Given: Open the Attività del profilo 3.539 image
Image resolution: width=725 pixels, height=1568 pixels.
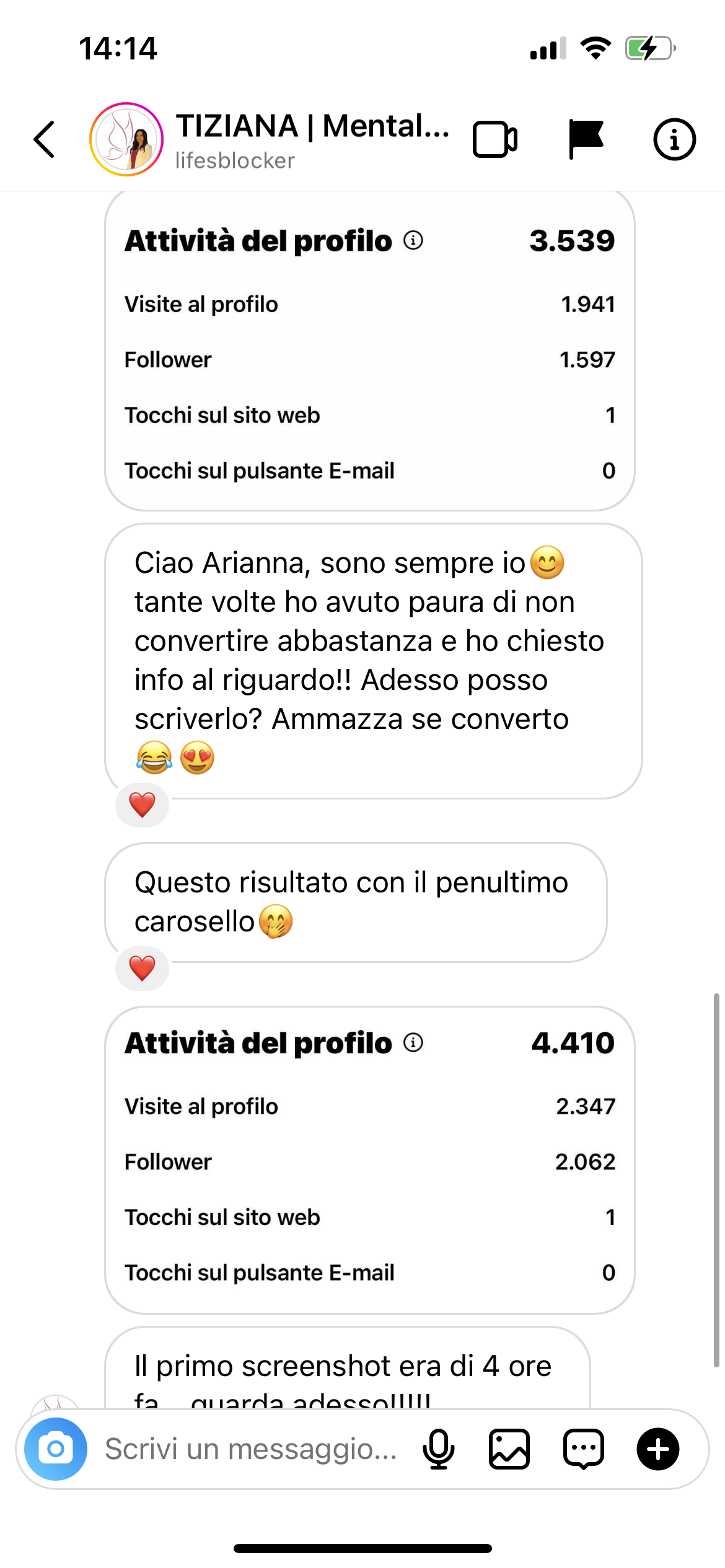Looking at the screenshot, I should tap(370, 351).
